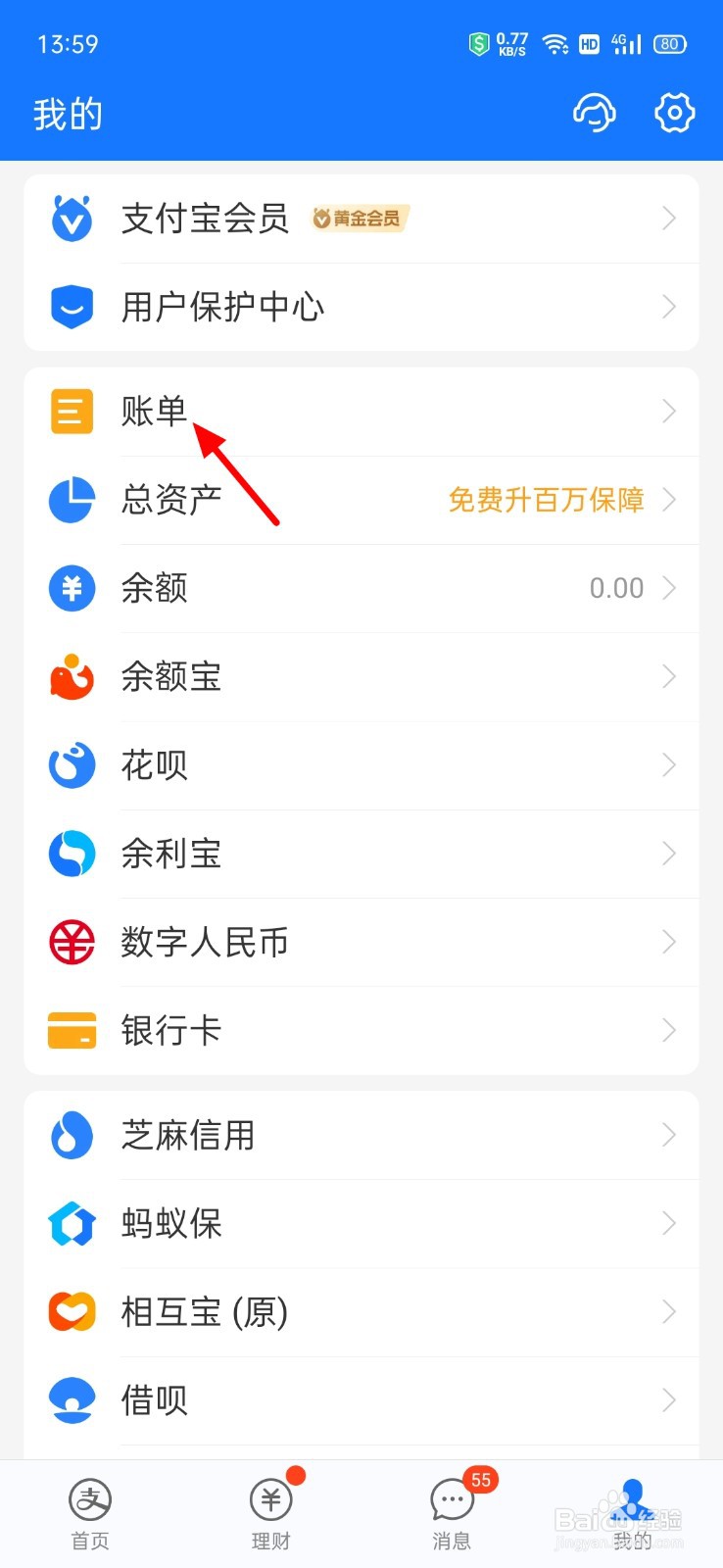Image resolution: width=723 pixels, height=1568 pixels.
Task: Expand the 总资产 total assets row chevron
Action: click(x=670, y=500)
